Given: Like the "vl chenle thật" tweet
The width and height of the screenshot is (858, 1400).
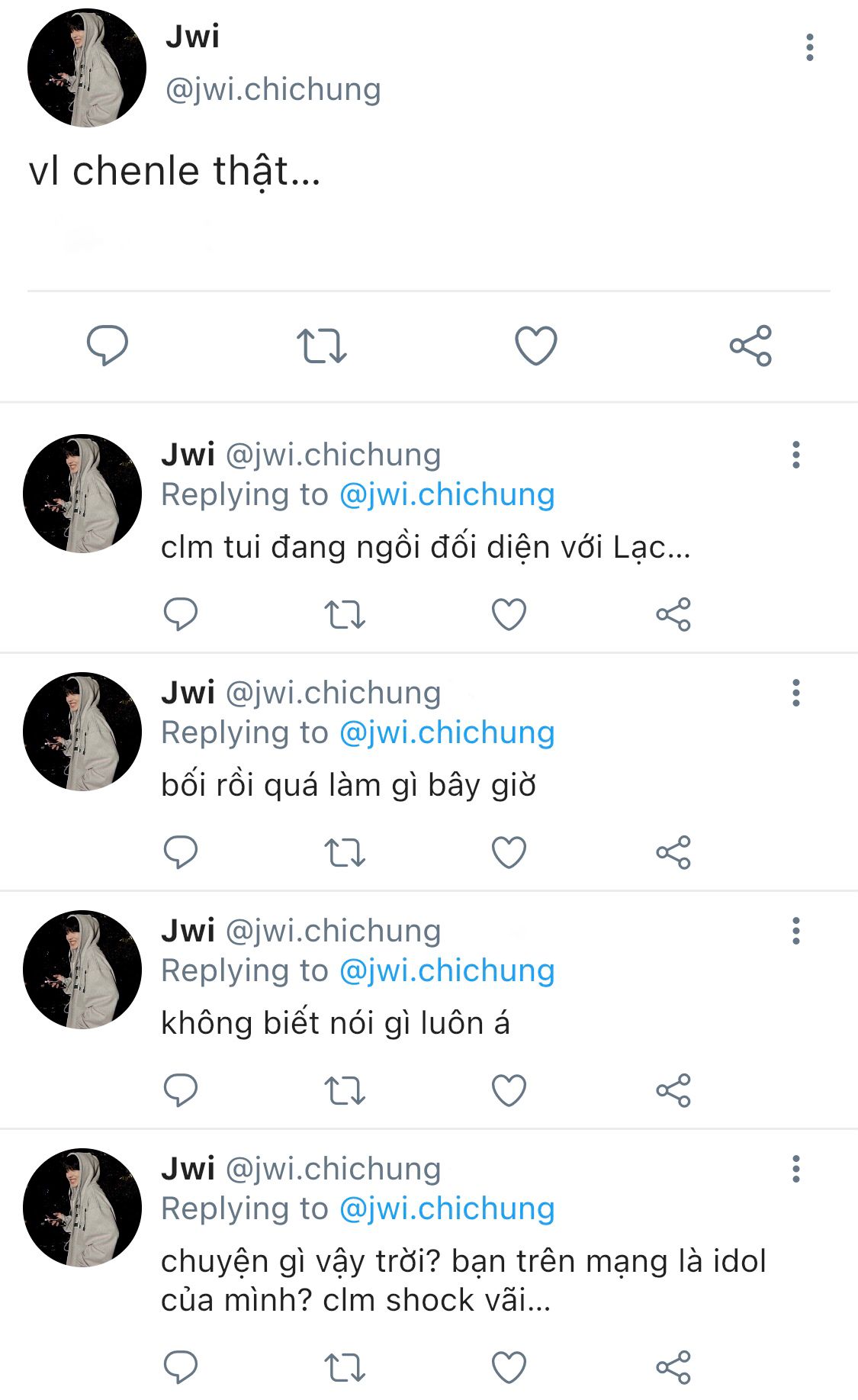Looking at the screenshot, I should (536, 346).
